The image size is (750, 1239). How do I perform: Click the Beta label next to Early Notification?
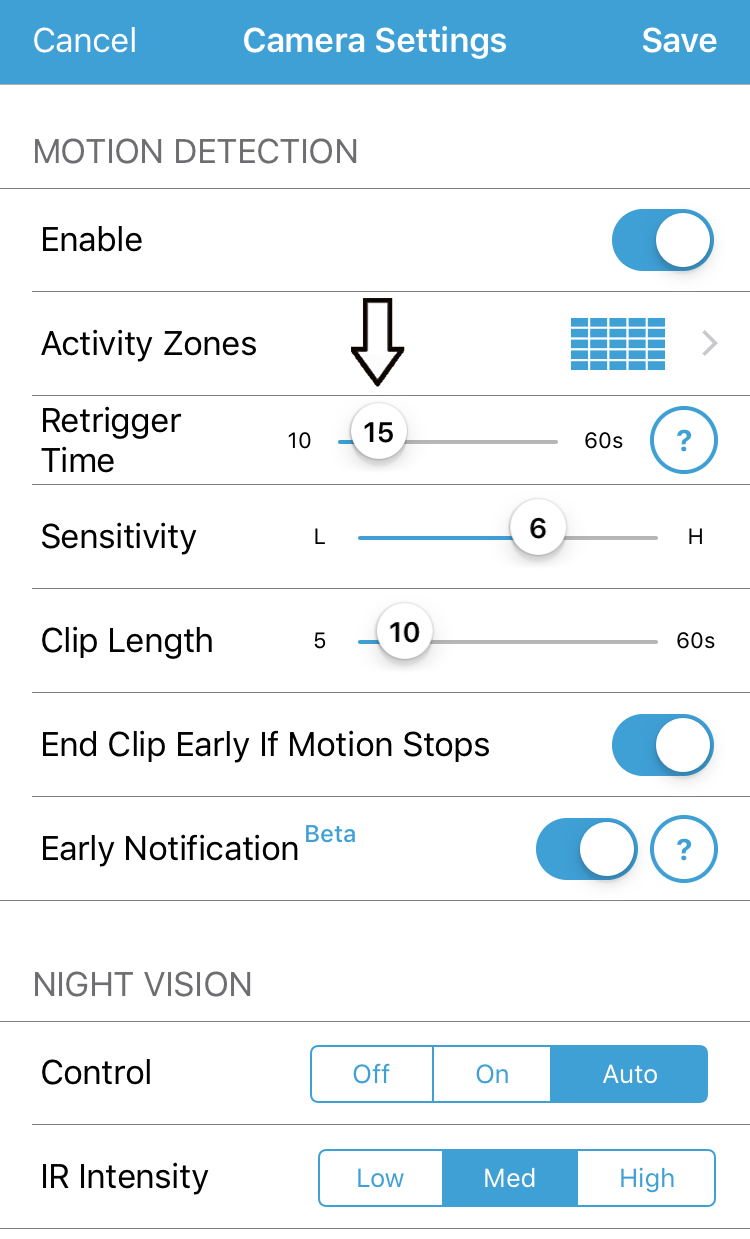[x=331, y=834]
